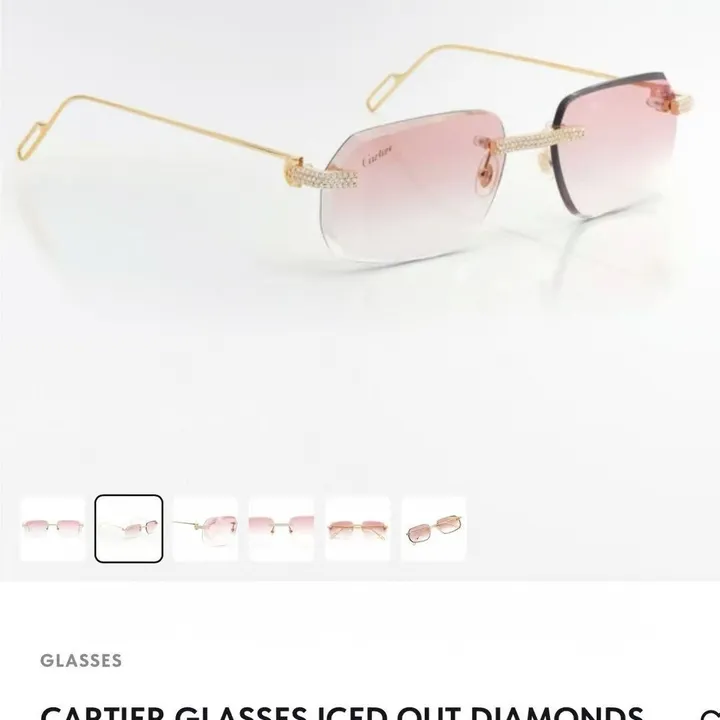
Task: Open the fourth gallery thumbnail image
Action: [x=281, y=528]
